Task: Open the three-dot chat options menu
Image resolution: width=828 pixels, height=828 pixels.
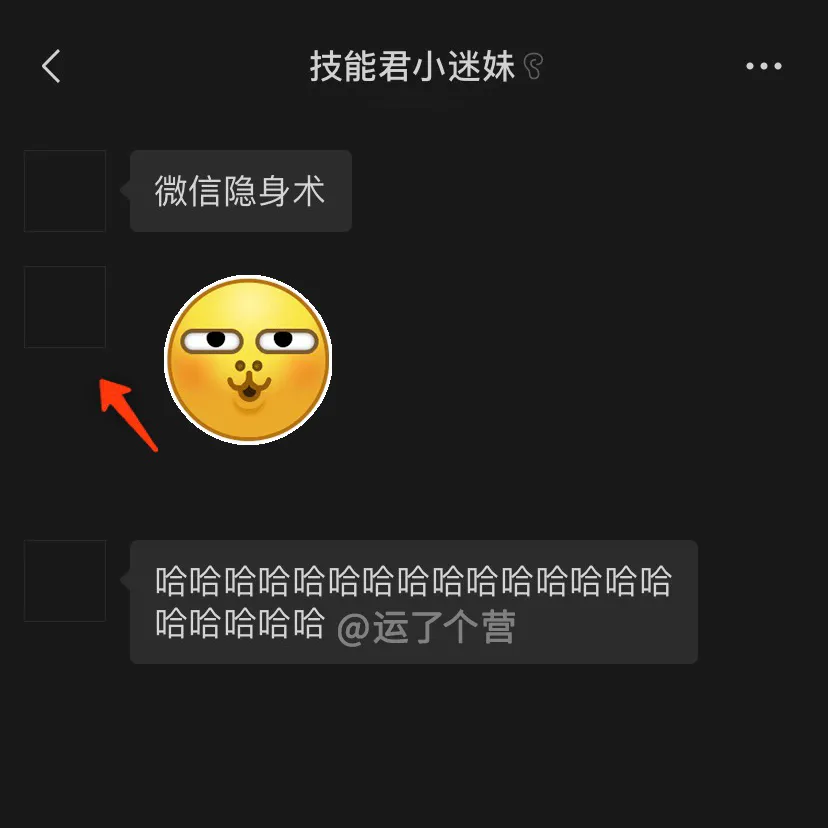Action: tap(764, 67)
